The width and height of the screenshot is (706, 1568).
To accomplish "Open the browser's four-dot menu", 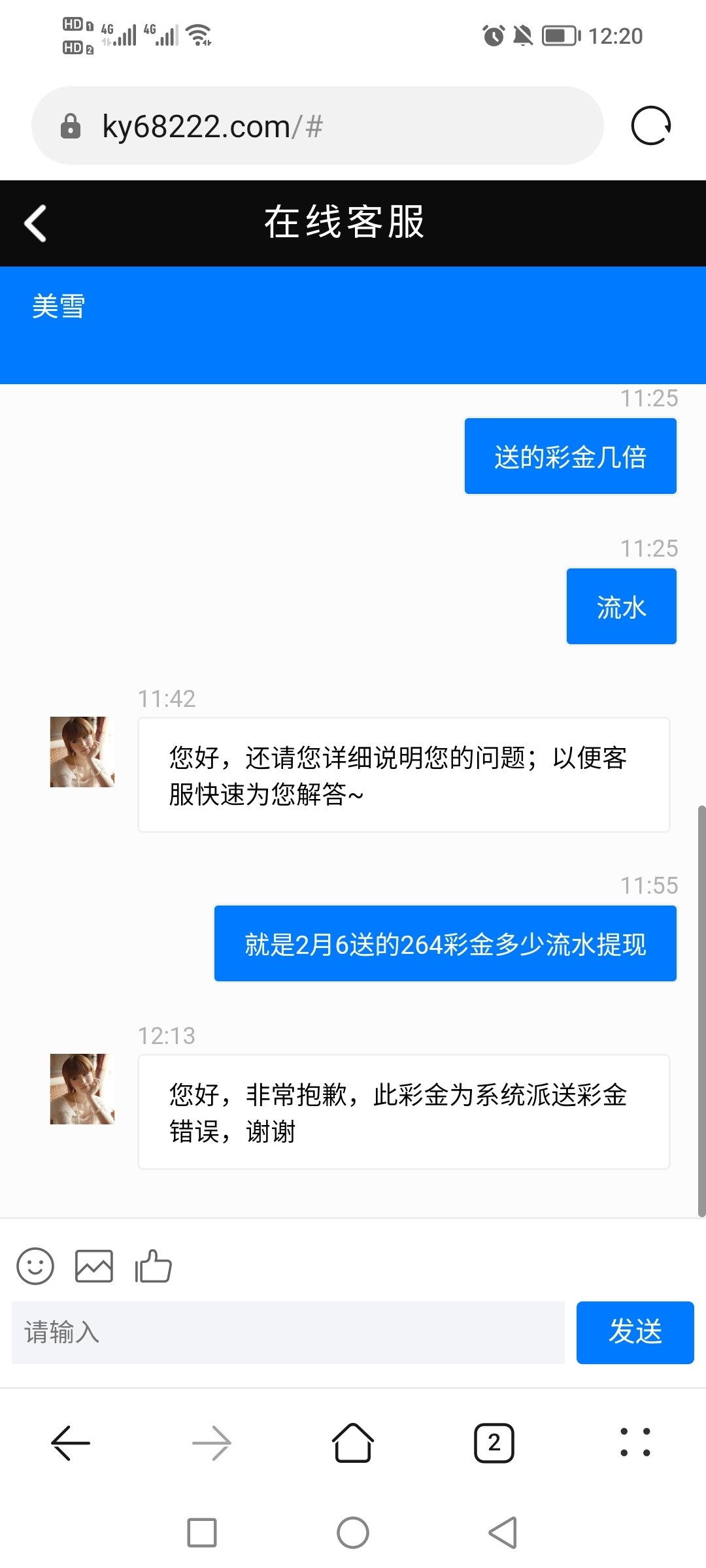I will point(635,1442).
